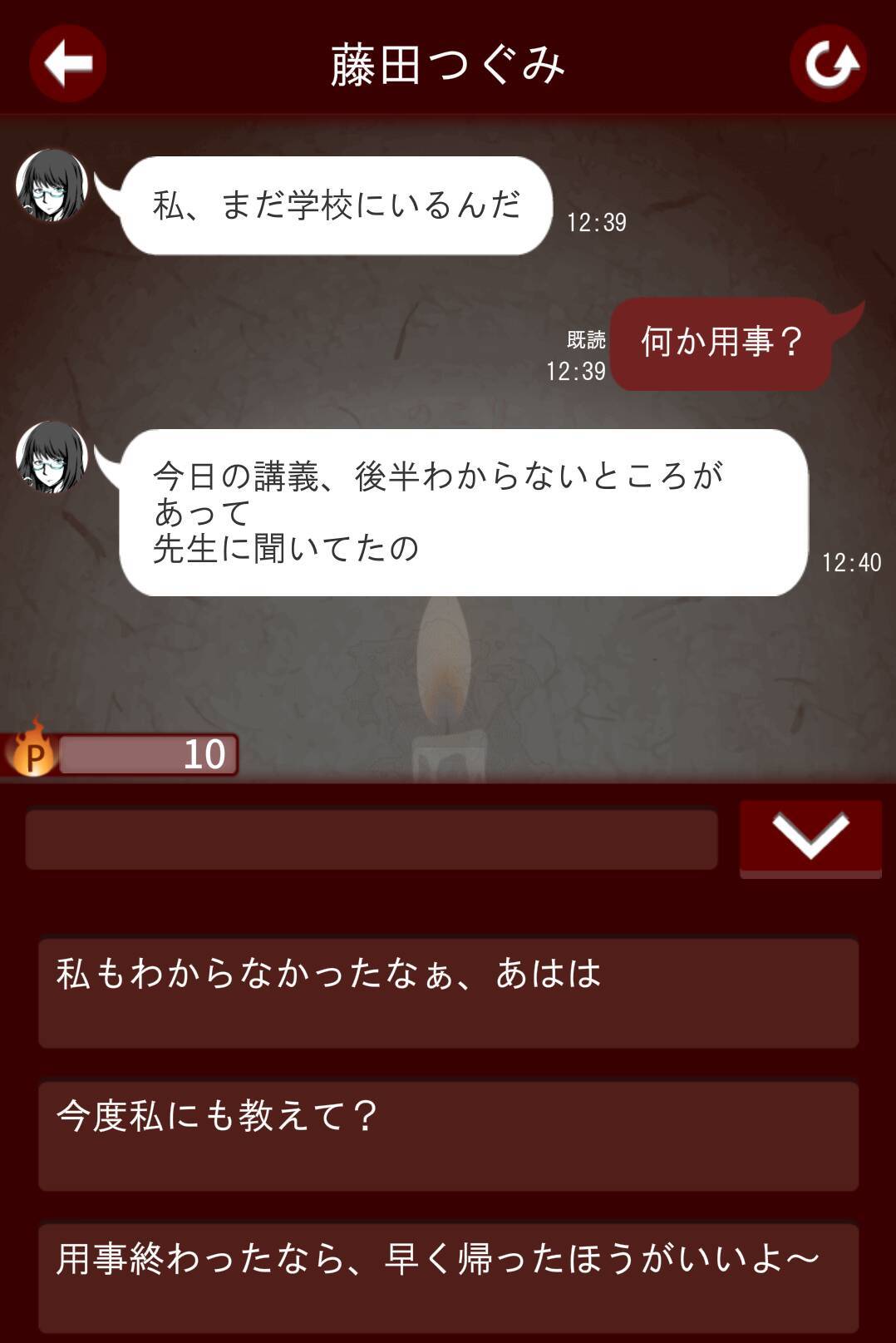
Task: Go back with the arrow icon
Action: [67, 64]
